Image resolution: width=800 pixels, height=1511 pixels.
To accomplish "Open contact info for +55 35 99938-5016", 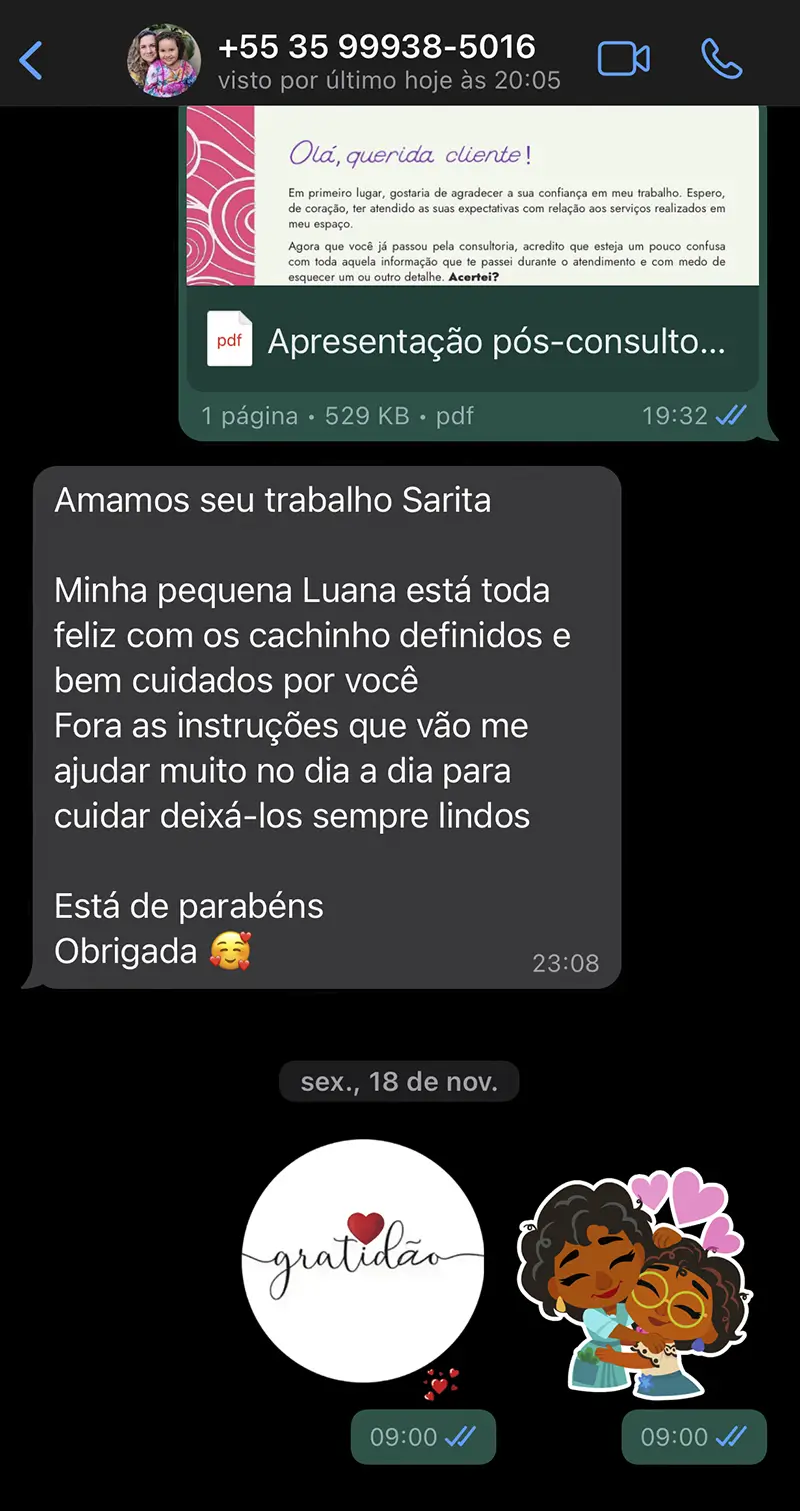I will [x=376, y=60].
